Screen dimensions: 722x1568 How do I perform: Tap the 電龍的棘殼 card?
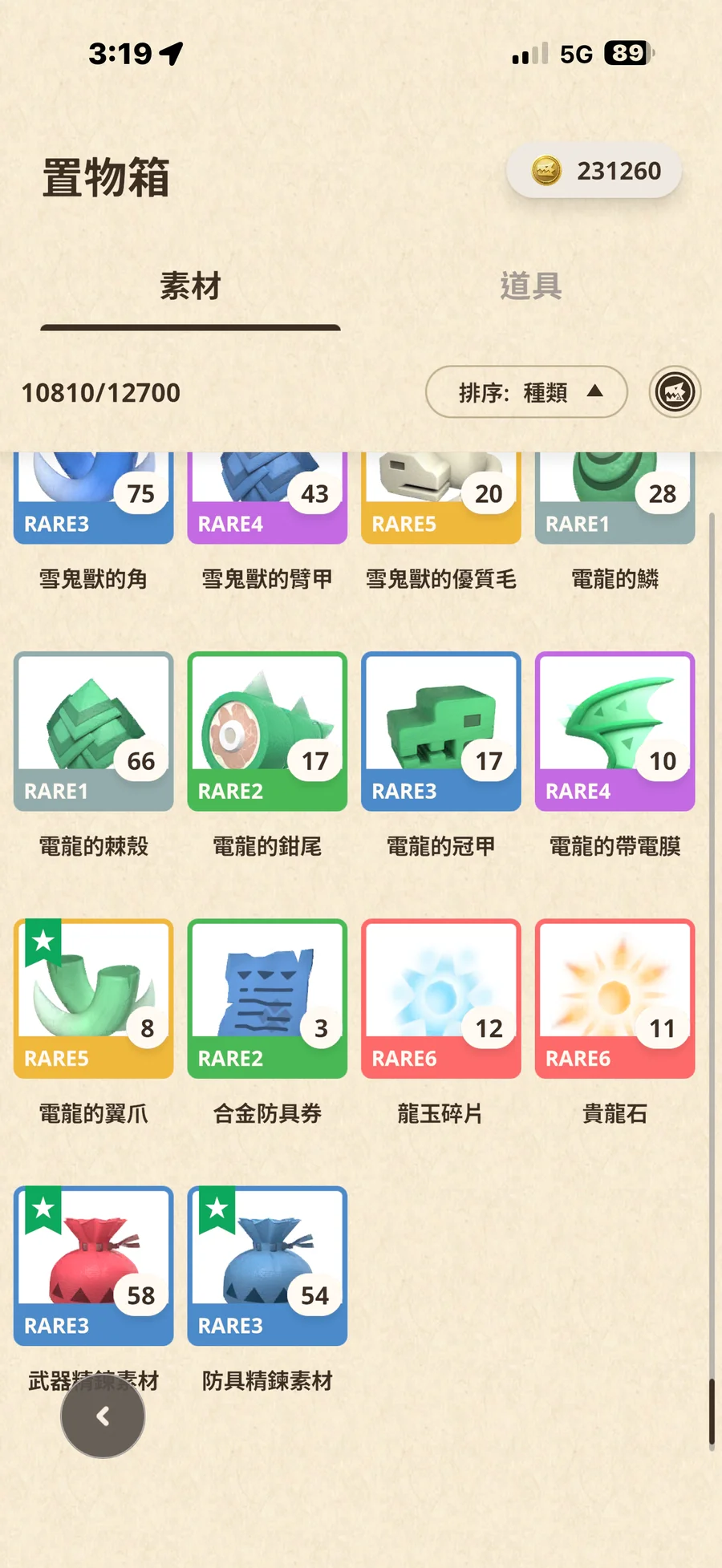pyautogui.click(x=93, y=731)
